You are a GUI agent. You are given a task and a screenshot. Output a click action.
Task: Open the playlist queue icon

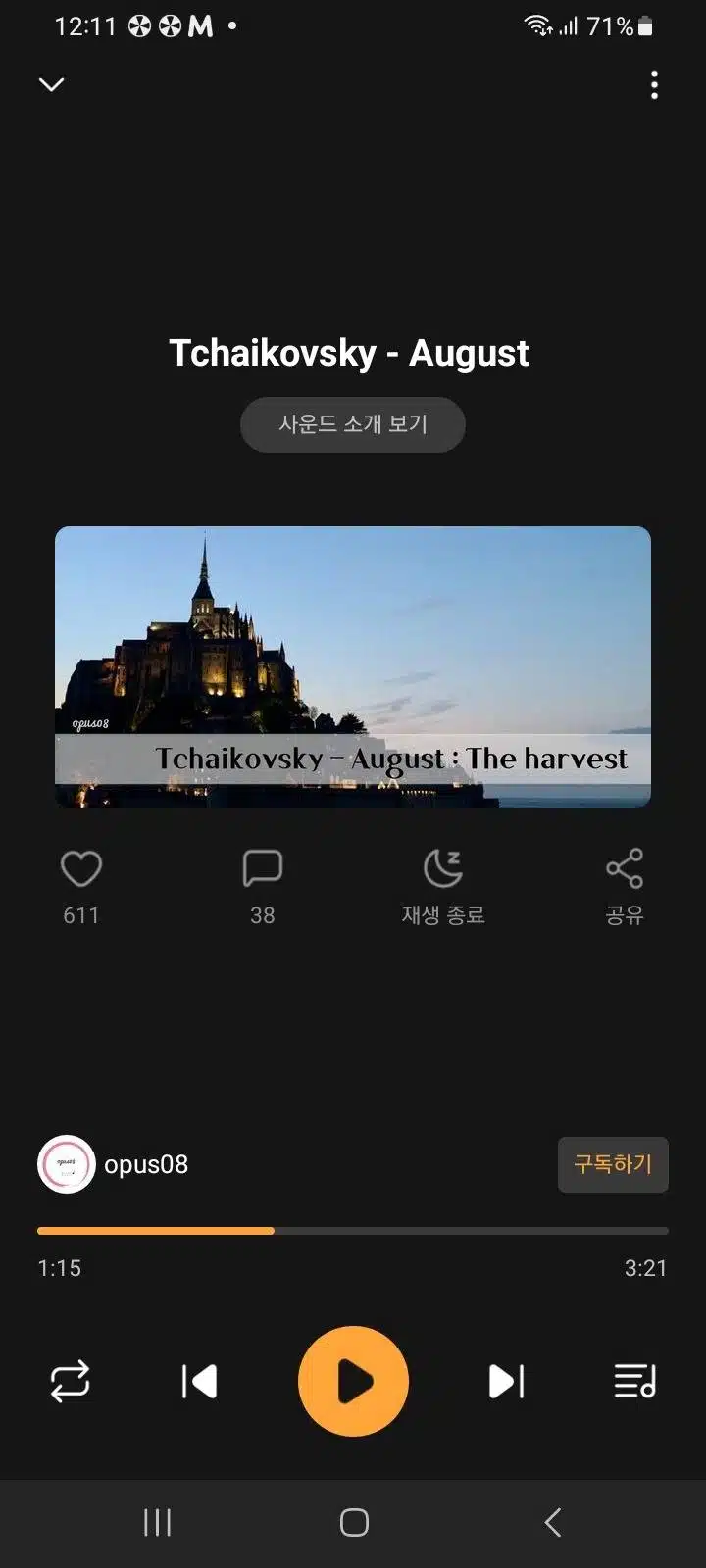[x=634, y=1382]
